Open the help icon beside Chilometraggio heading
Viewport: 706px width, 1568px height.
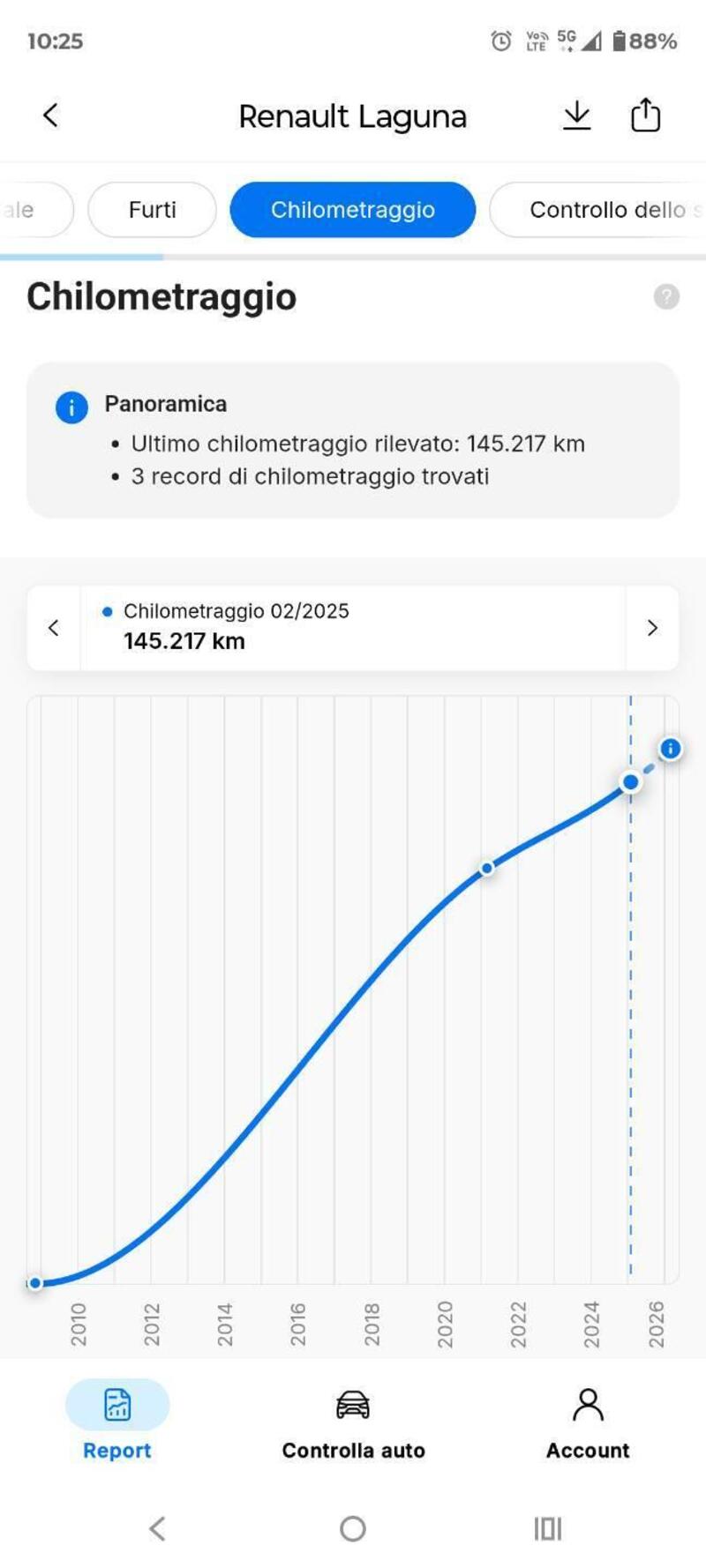click(x=666, y=297)
